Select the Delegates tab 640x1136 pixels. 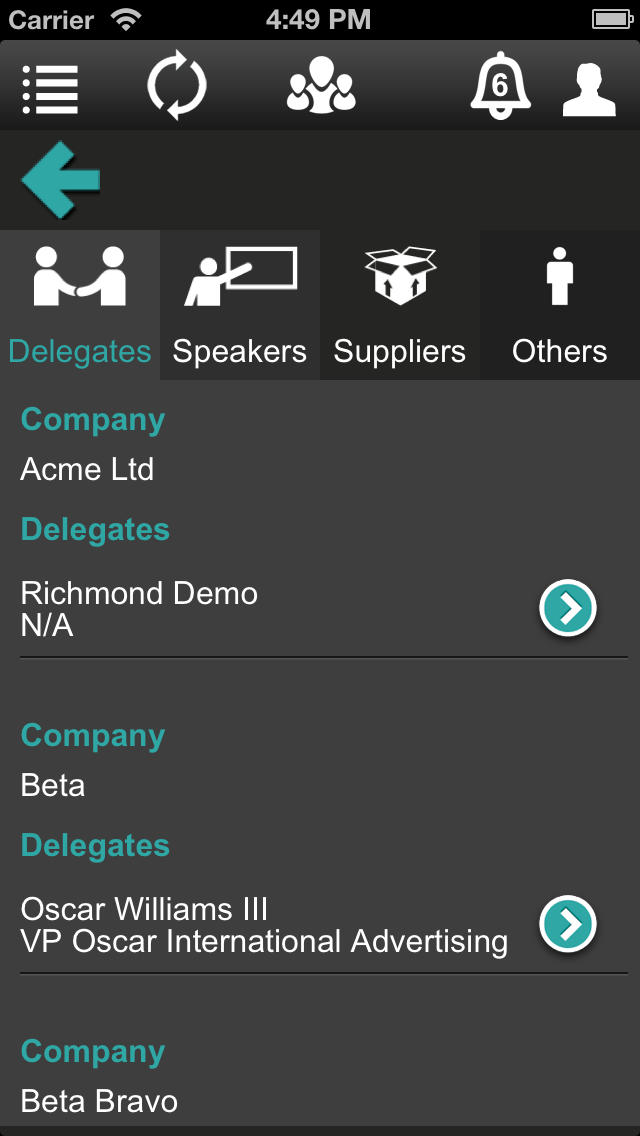click(80, 305)
